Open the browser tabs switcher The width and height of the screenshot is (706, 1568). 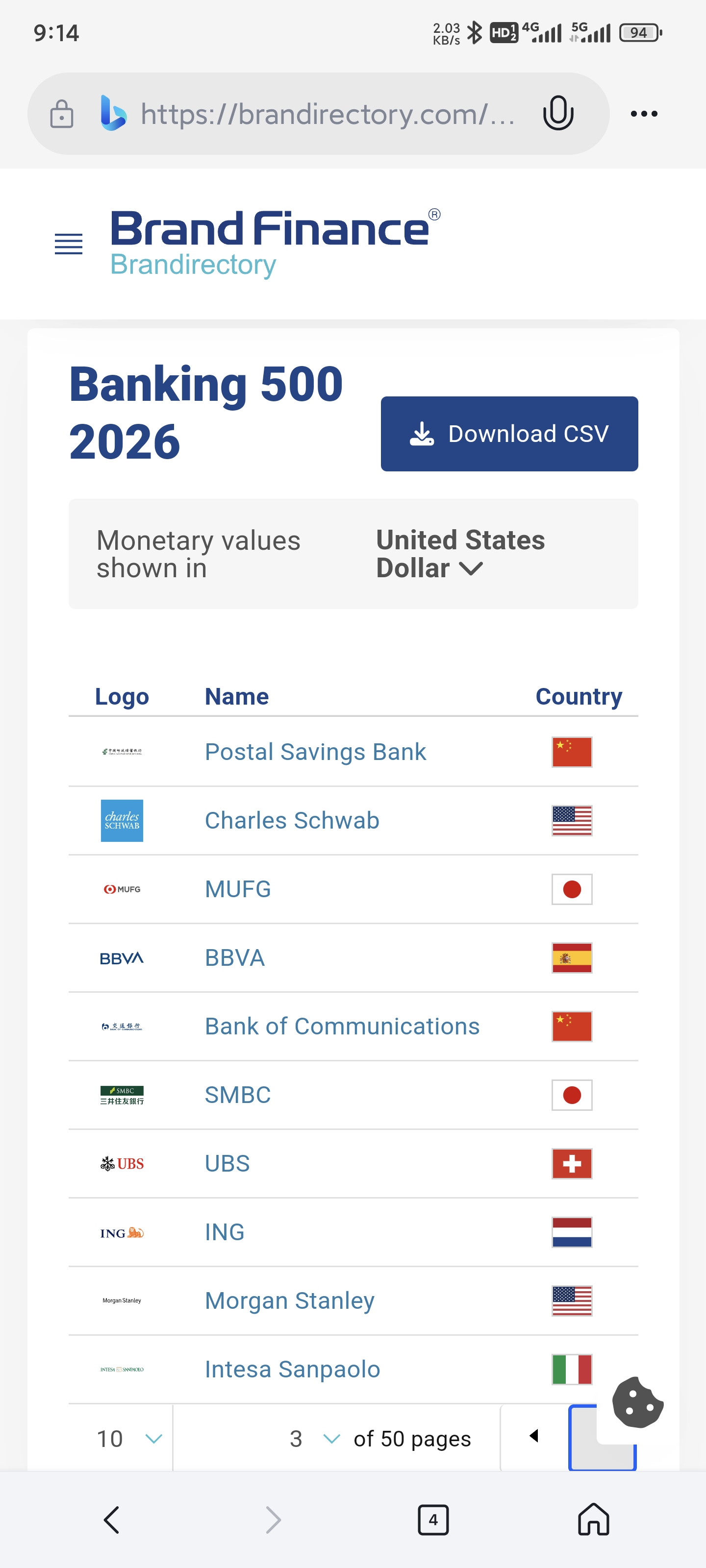tap(432, 1520)
